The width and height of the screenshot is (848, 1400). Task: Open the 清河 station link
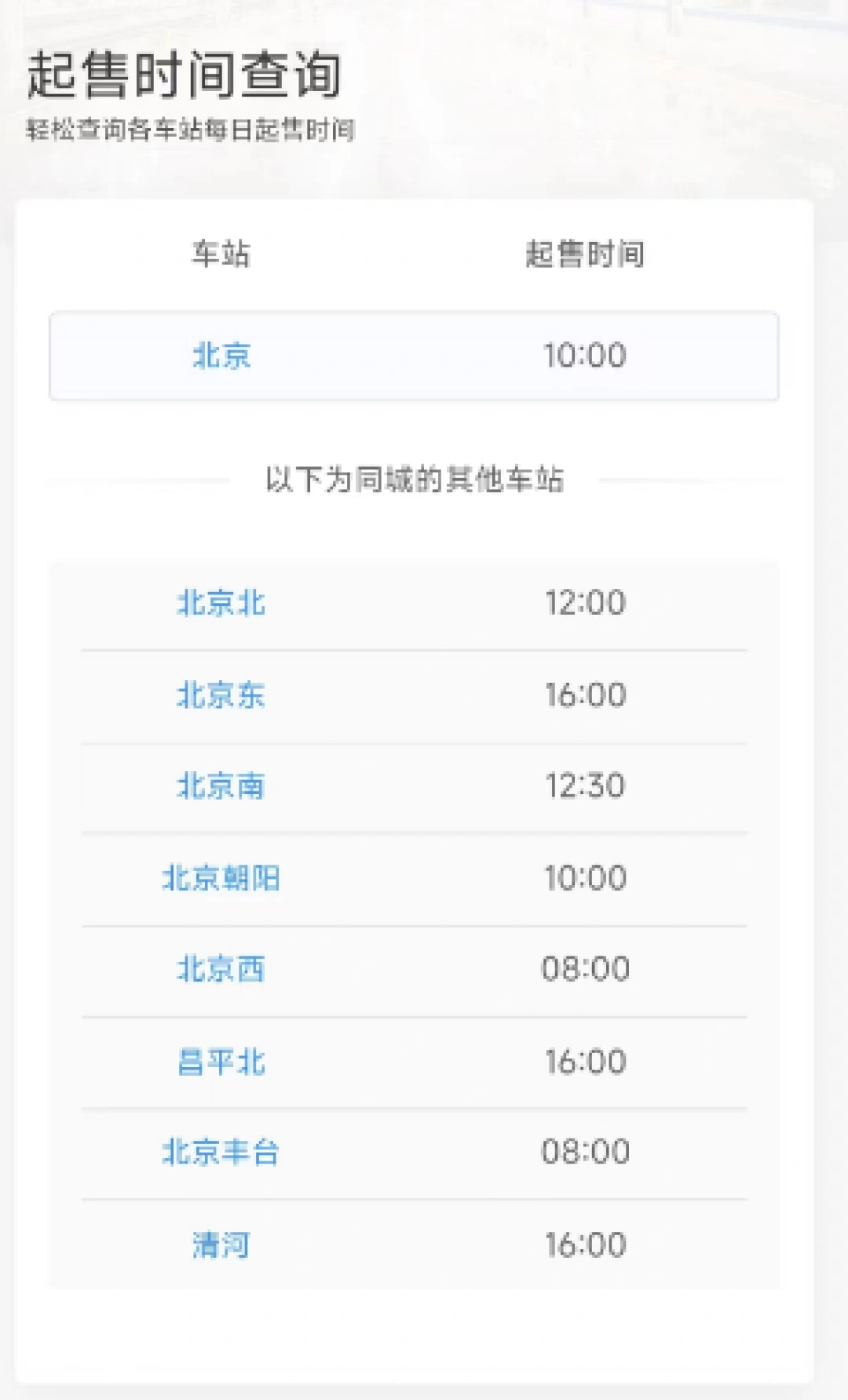[221, 1245]
